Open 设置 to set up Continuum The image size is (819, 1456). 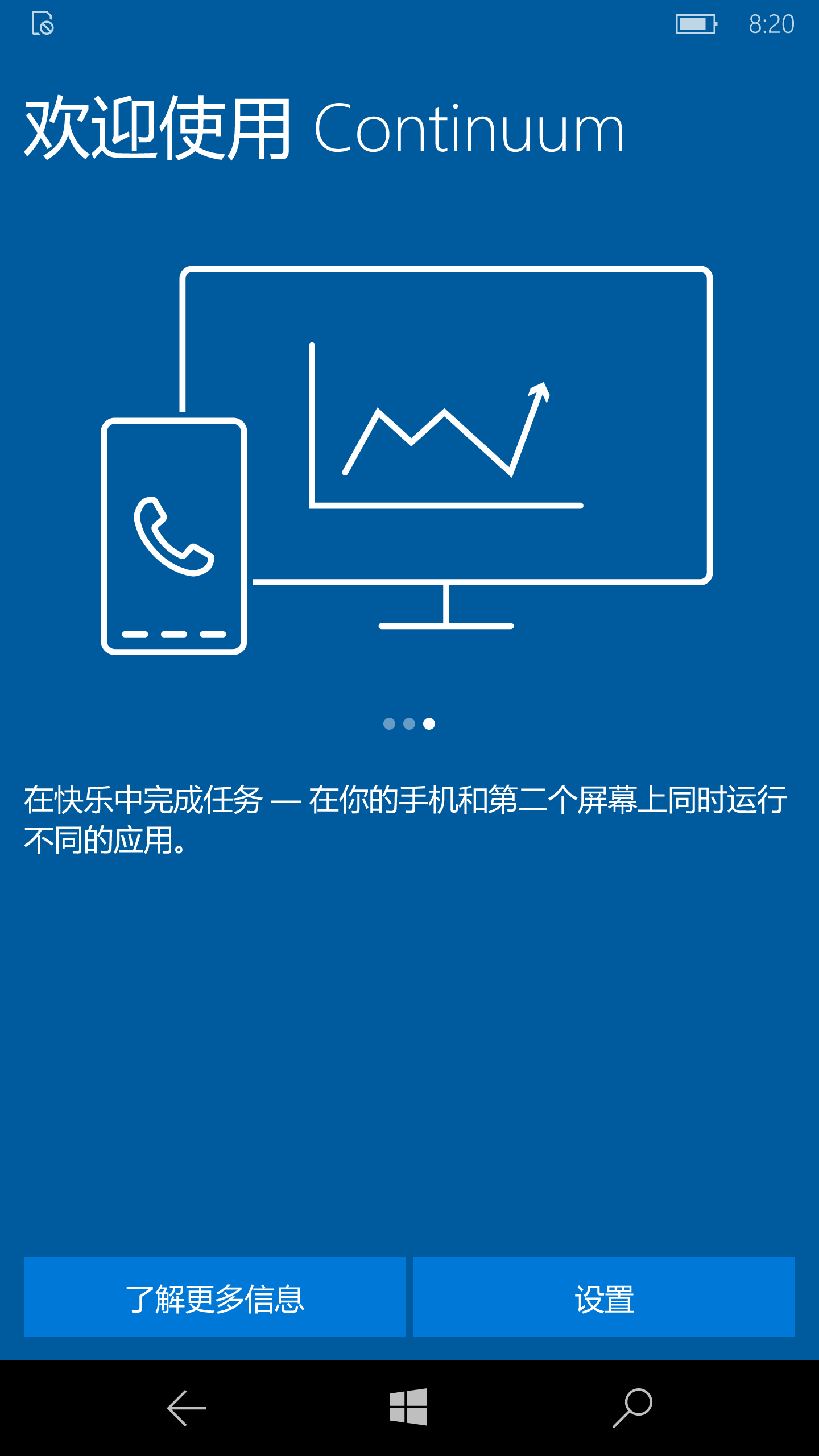tap(604, 1300)
